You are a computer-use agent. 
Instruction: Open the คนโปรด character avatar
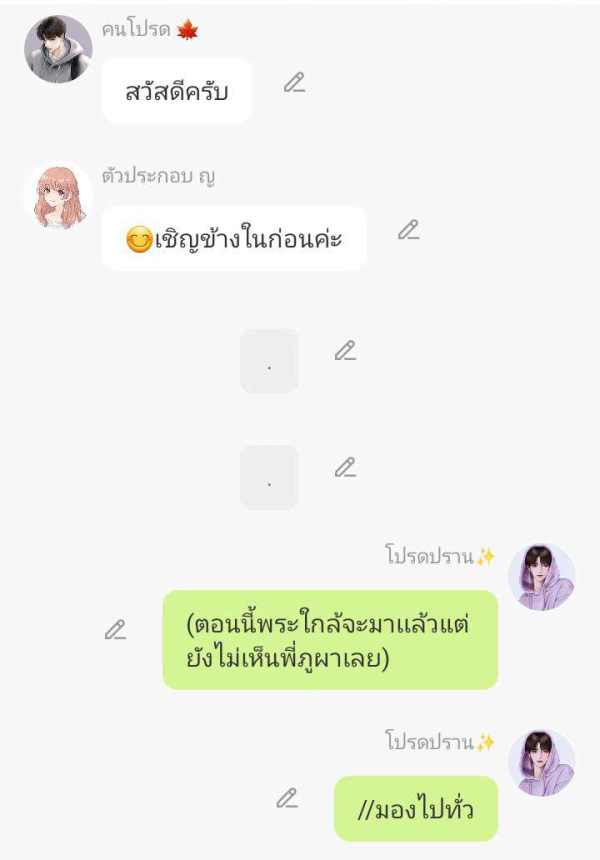[58, 49]
